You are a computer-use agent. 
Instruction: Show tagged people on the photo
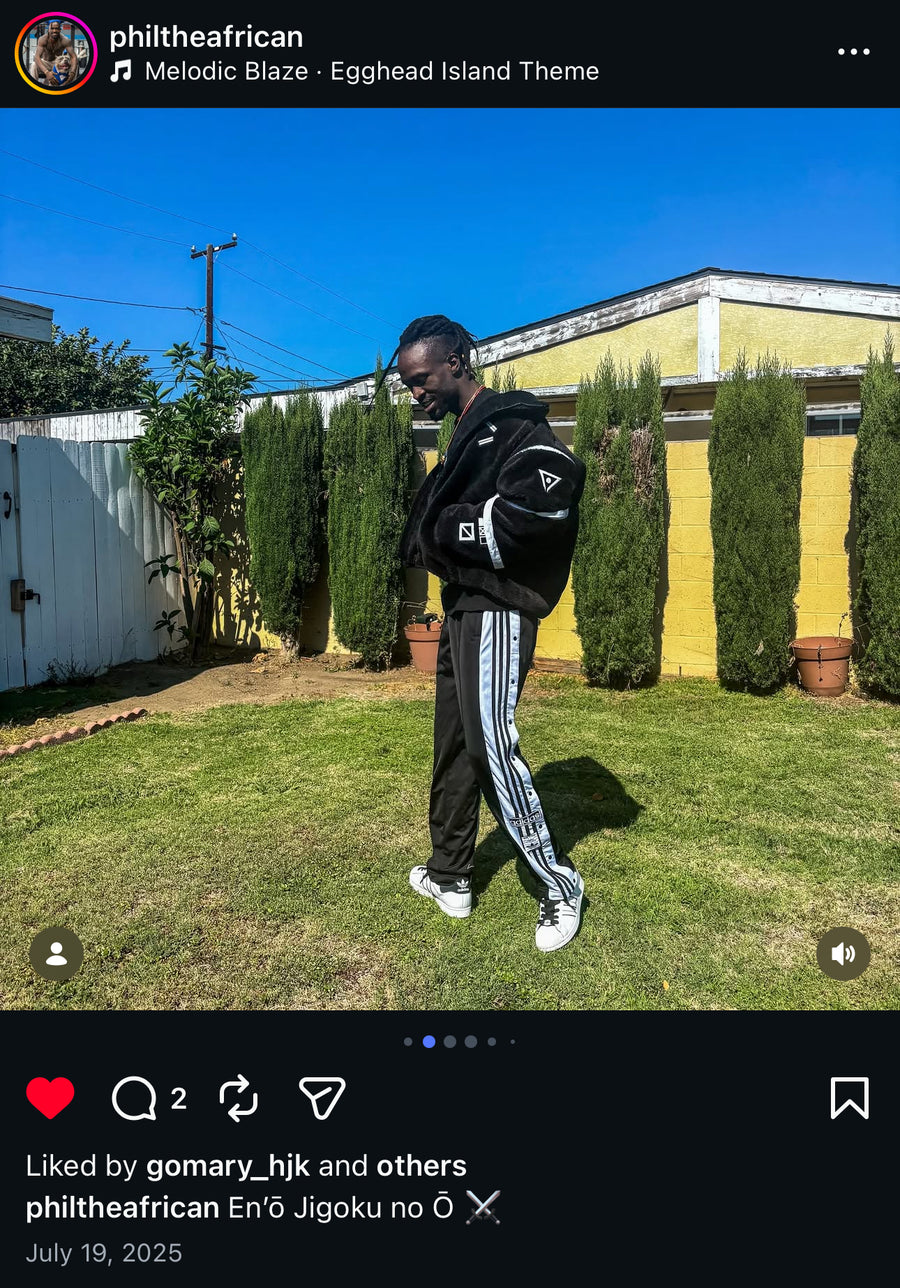(56, 954)
